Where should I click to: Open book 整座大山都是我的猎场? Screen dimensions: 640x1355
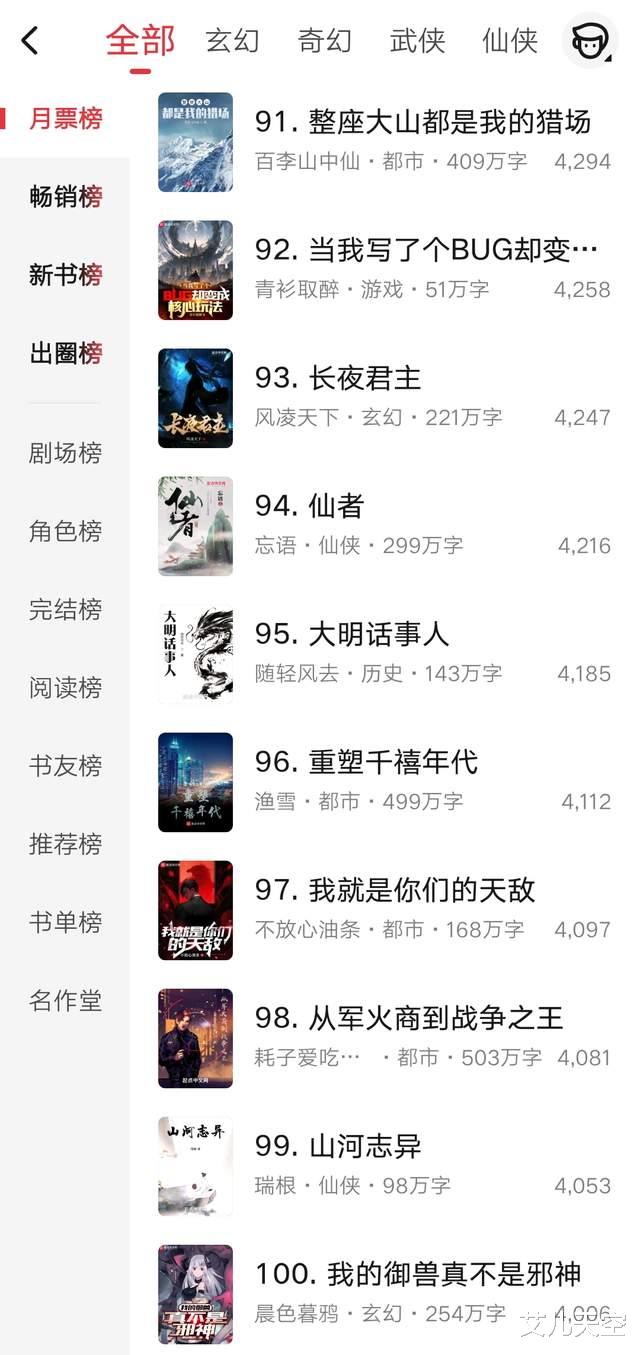(x=422, y=123)
